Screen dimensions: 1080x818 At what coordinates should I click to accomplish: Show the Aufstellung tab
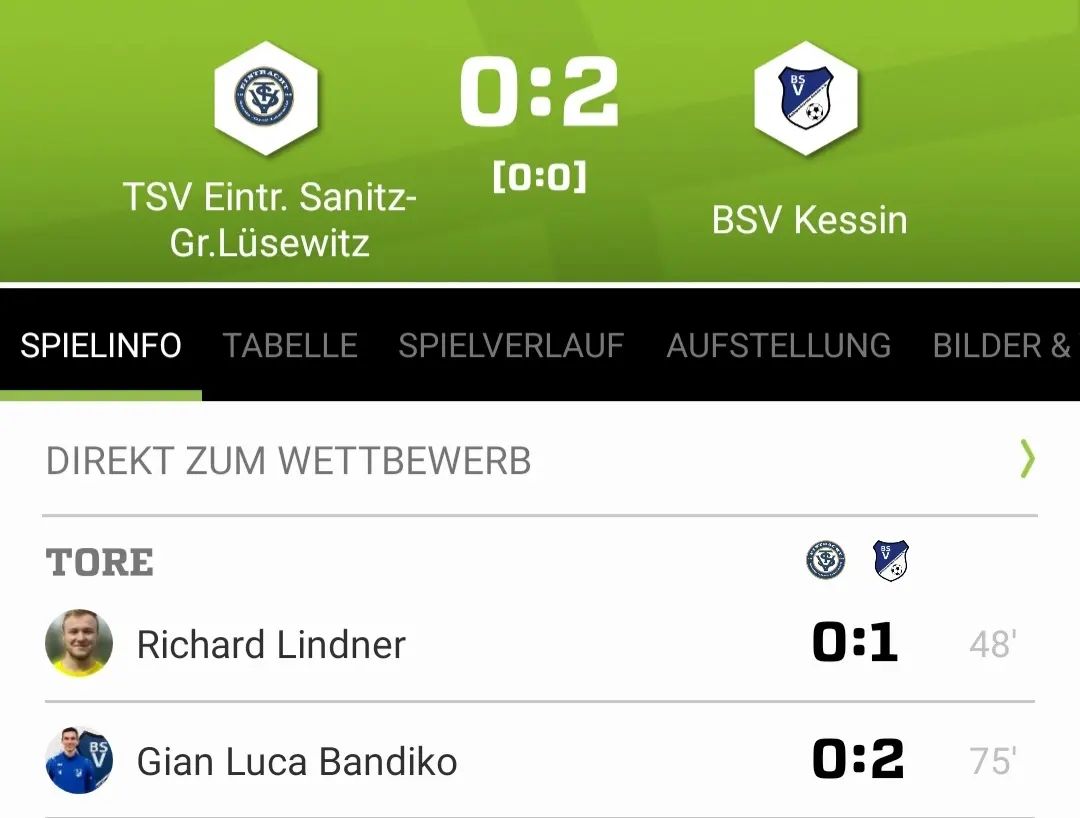point(778,346)
